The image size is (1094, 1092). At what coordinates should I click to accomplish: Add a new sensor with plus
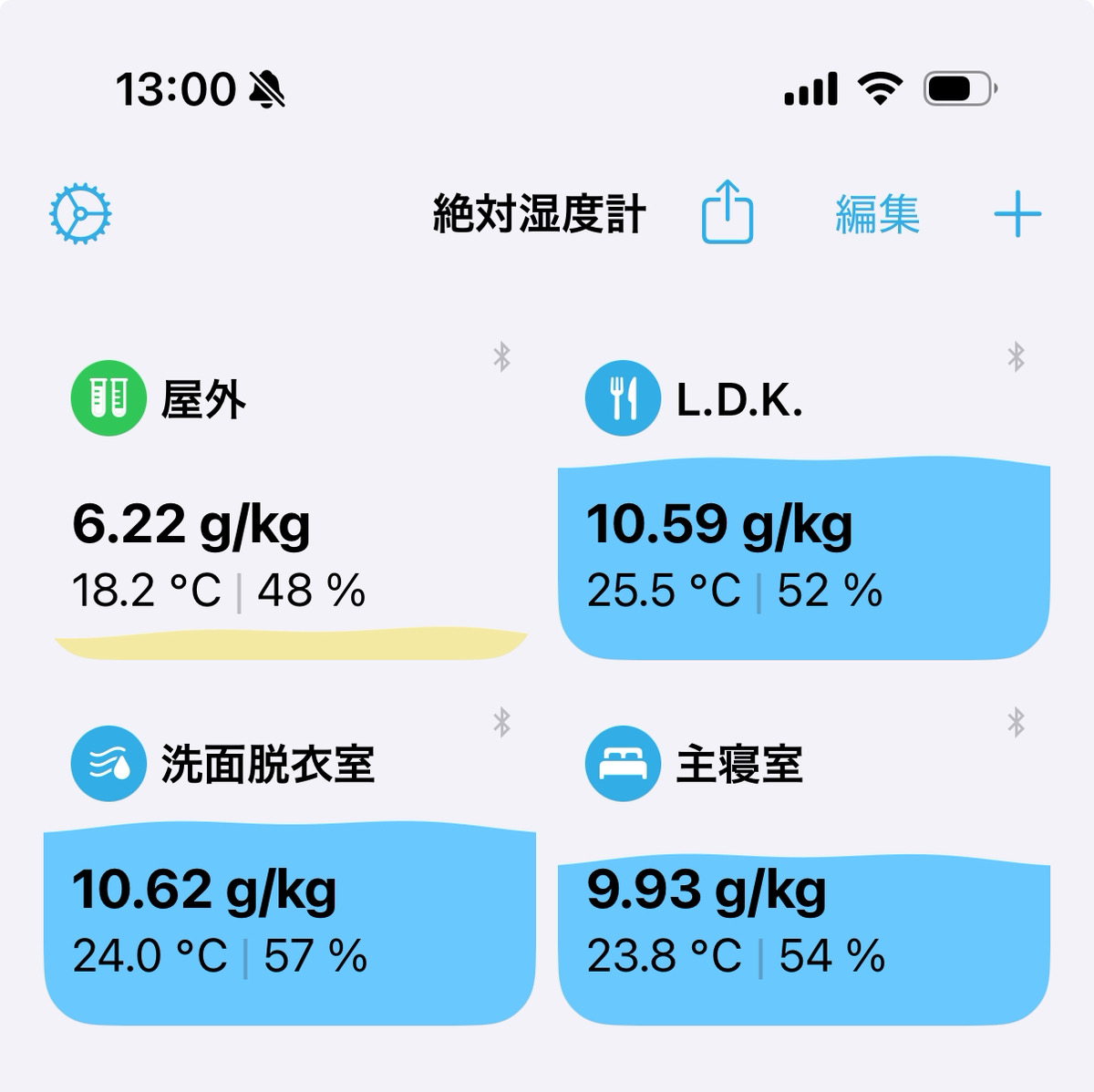click(1017, 215)
